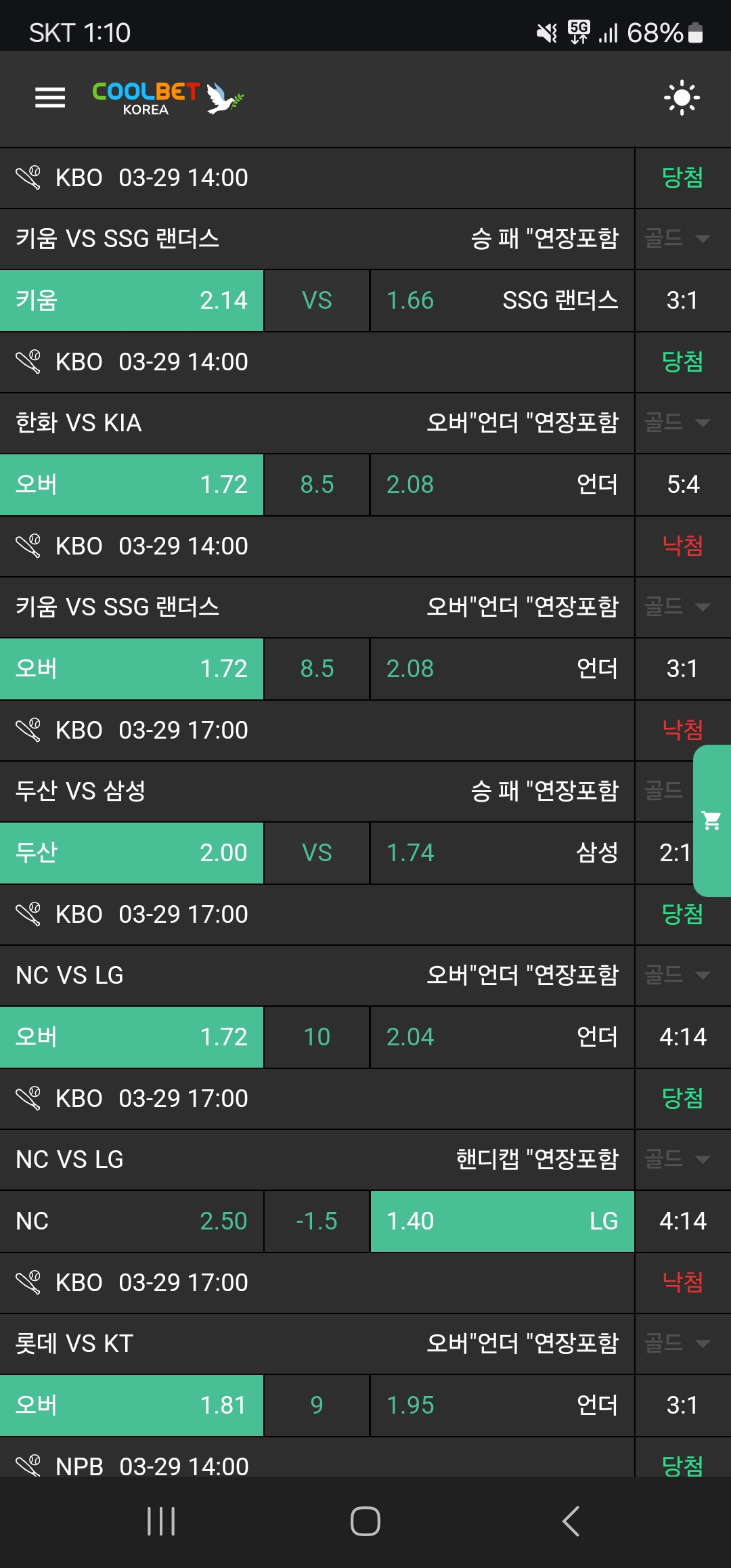Toggle the light theme sun icon

tap(682, 97)
